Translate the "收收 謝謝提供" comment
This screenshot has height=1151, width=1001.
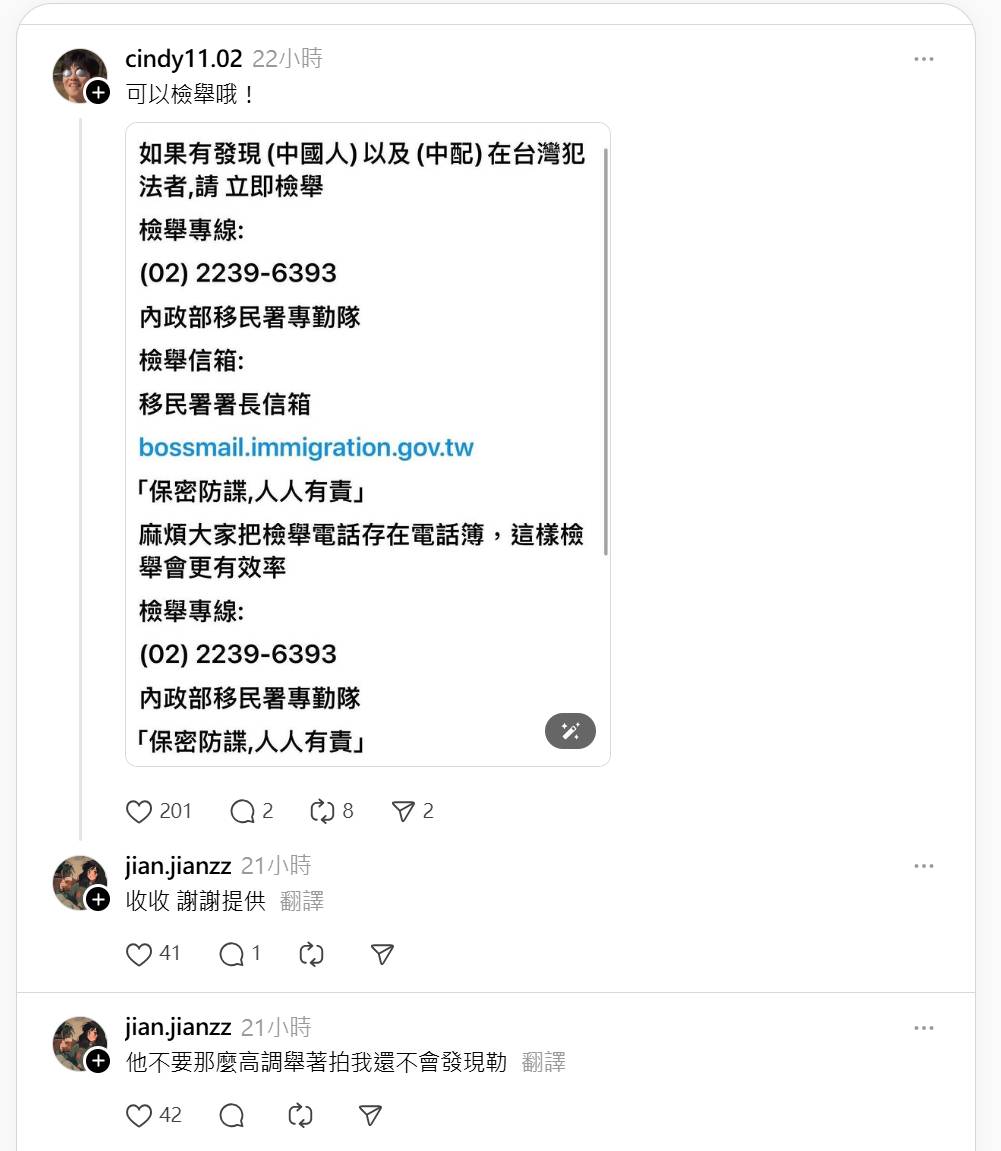(302, 901)
